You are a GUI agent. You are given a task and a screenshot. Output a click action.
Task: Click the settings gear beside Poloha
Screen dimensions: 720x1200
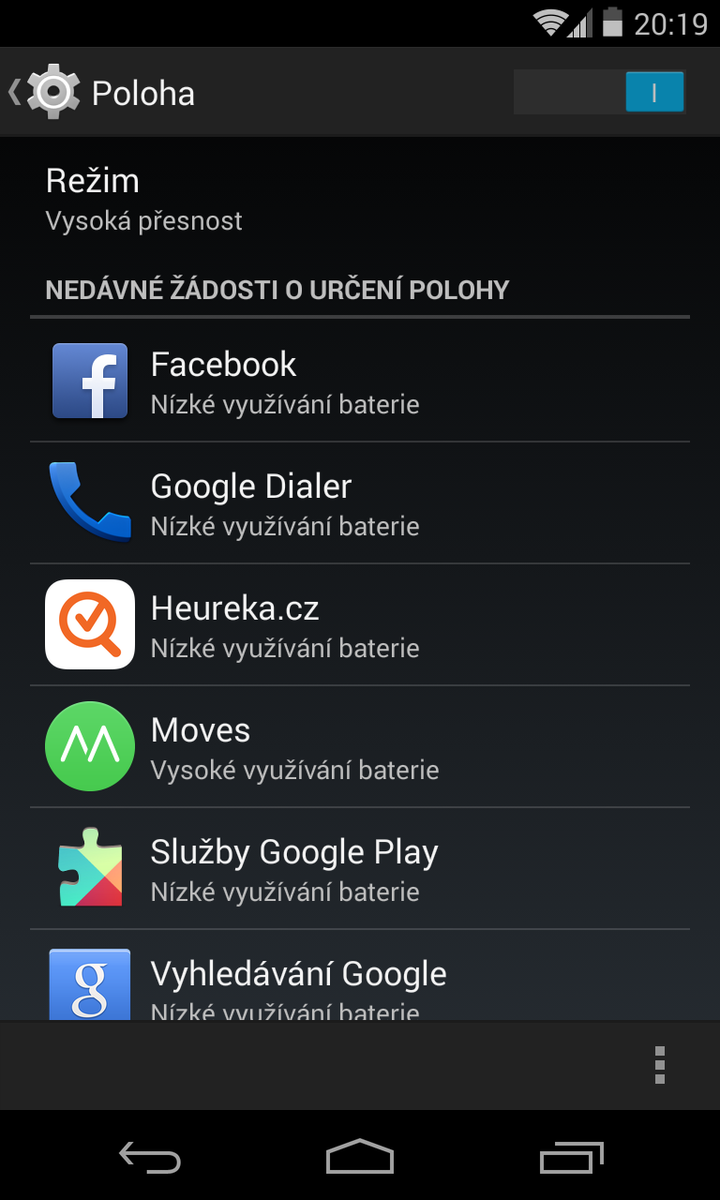tap(50, 91)
